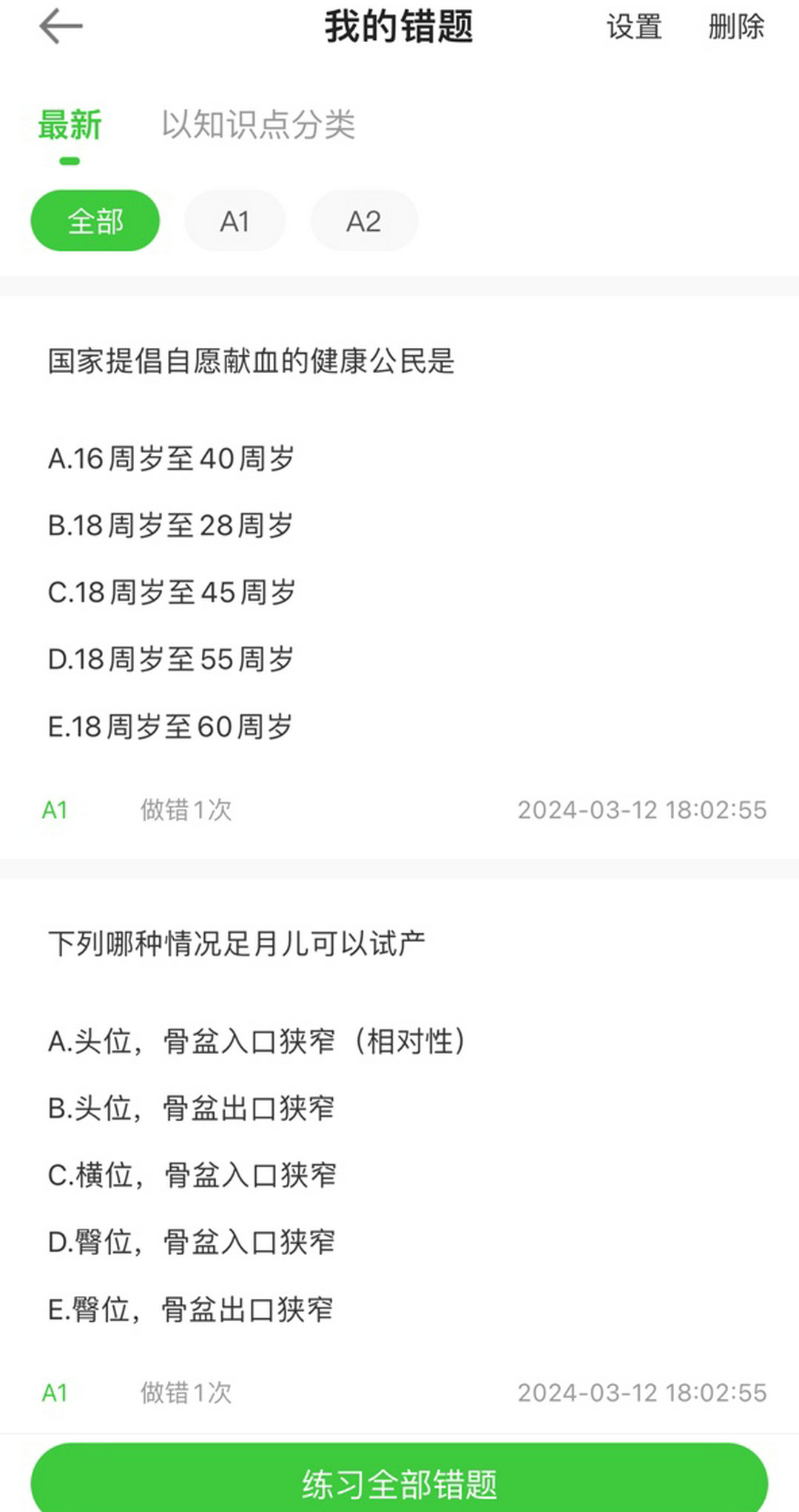This screenshot has width=799, height=1512.
Task: Switch to the 最新 tab
Action: (x=70, y=124)
